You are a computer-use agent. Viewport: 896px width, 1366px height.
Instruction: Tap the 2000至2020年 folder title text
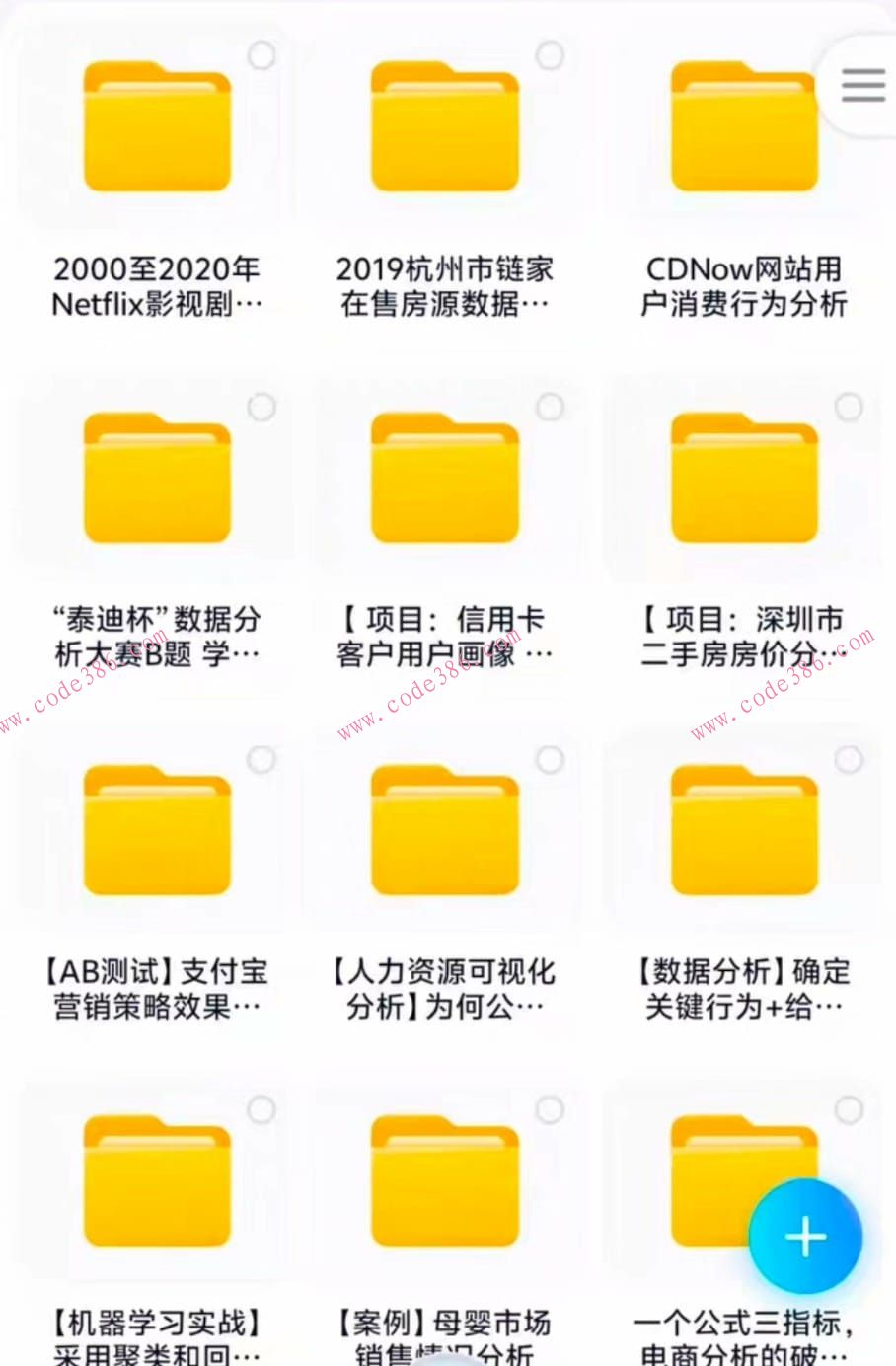coord(155,268)
